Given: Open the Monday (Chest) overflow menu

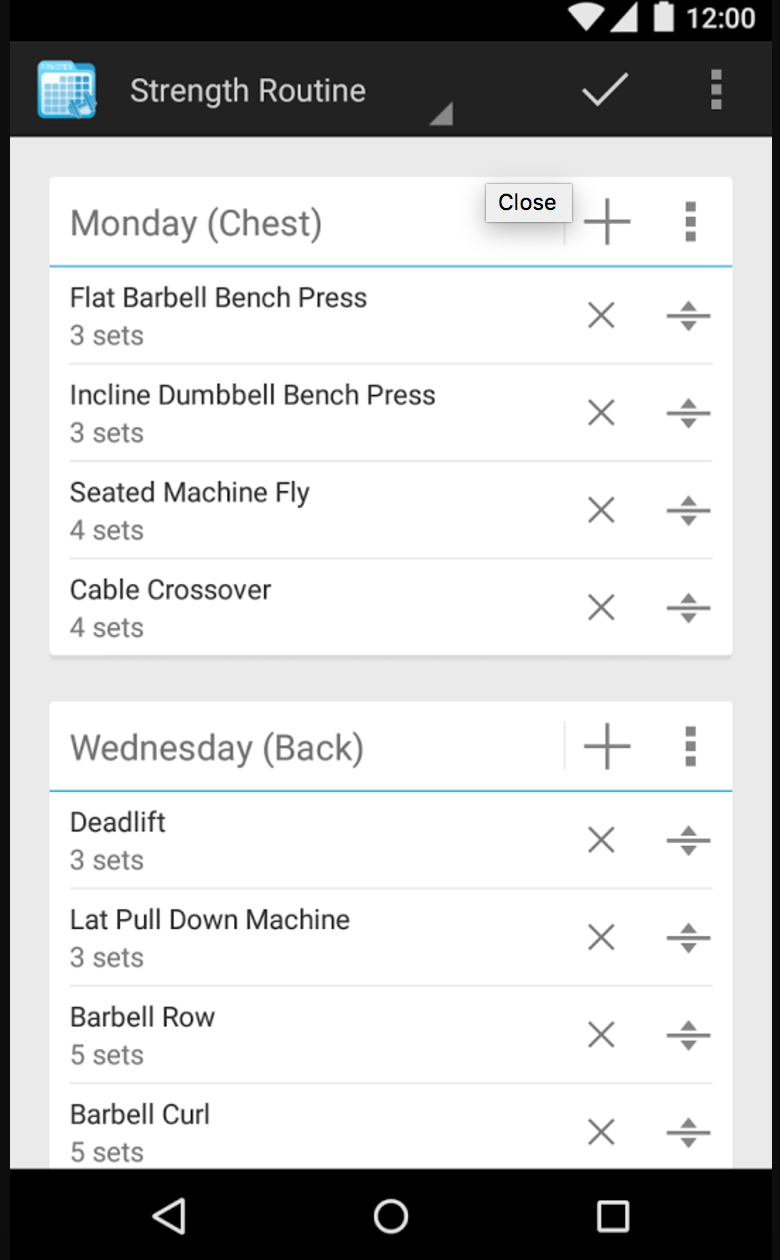Looking at the screenshot, I should pos(689,222).
